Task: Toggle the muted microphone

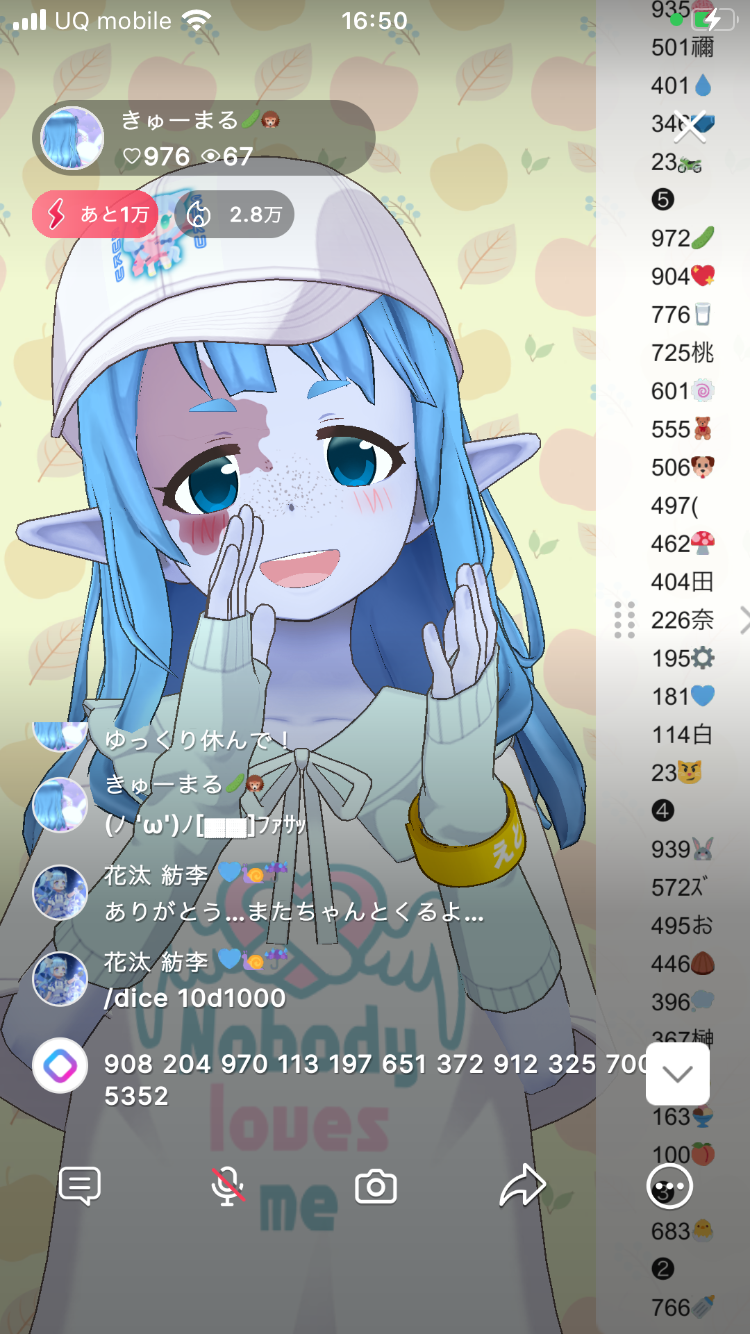Action: [x=228, y=1187]
